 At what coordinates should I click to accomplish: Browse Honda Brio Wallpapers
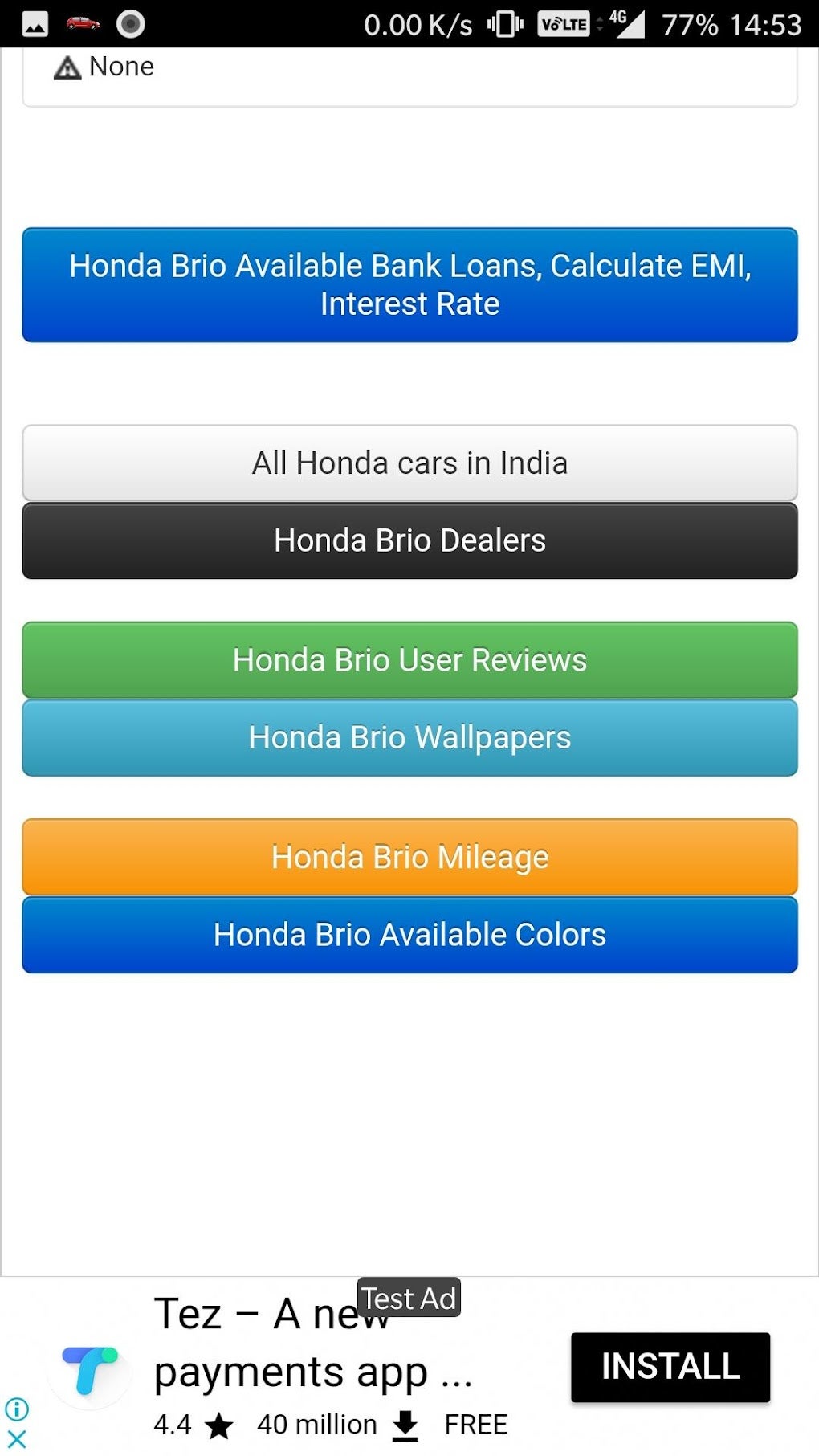[409, 737]
